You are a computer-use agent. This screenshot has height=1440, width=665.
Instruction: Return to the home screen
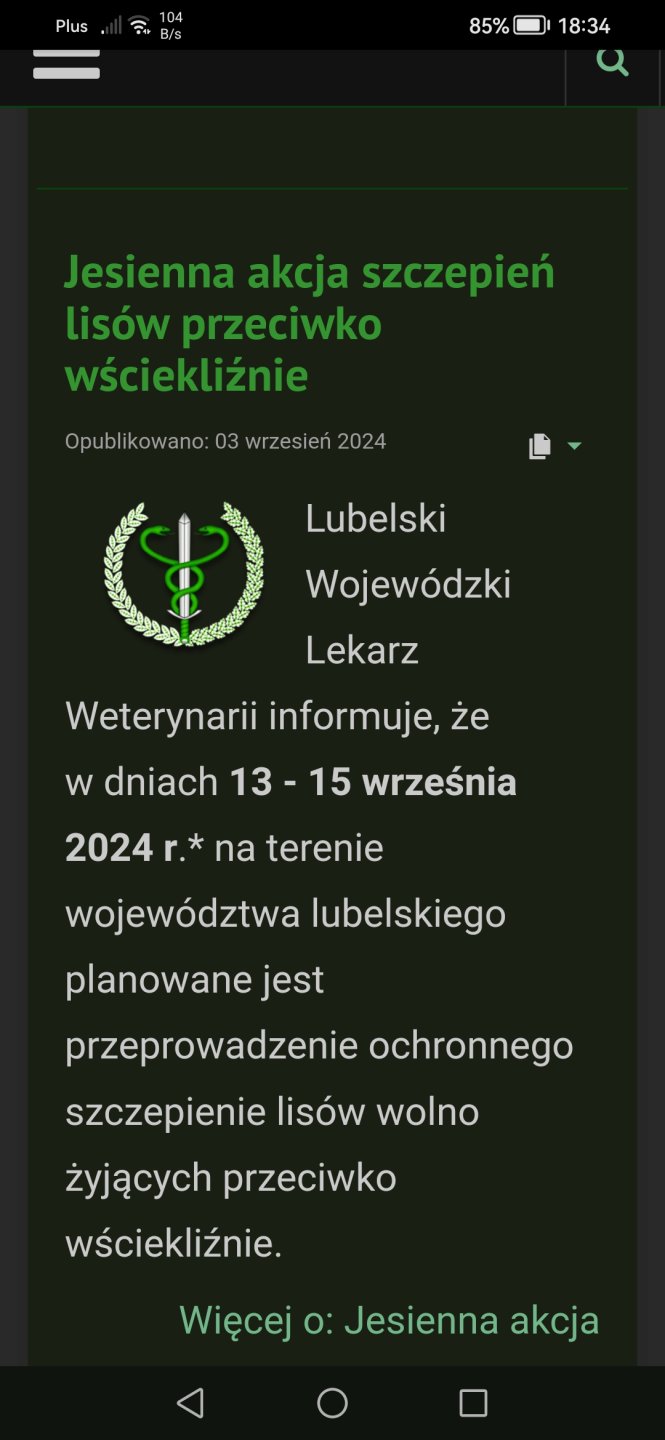tap(332, 1403)
